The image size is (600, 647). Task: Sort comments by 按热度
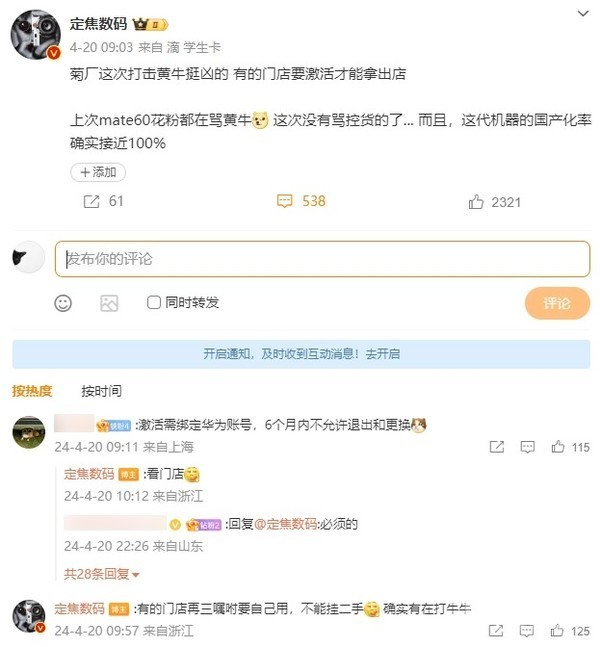tap(32, 391)
